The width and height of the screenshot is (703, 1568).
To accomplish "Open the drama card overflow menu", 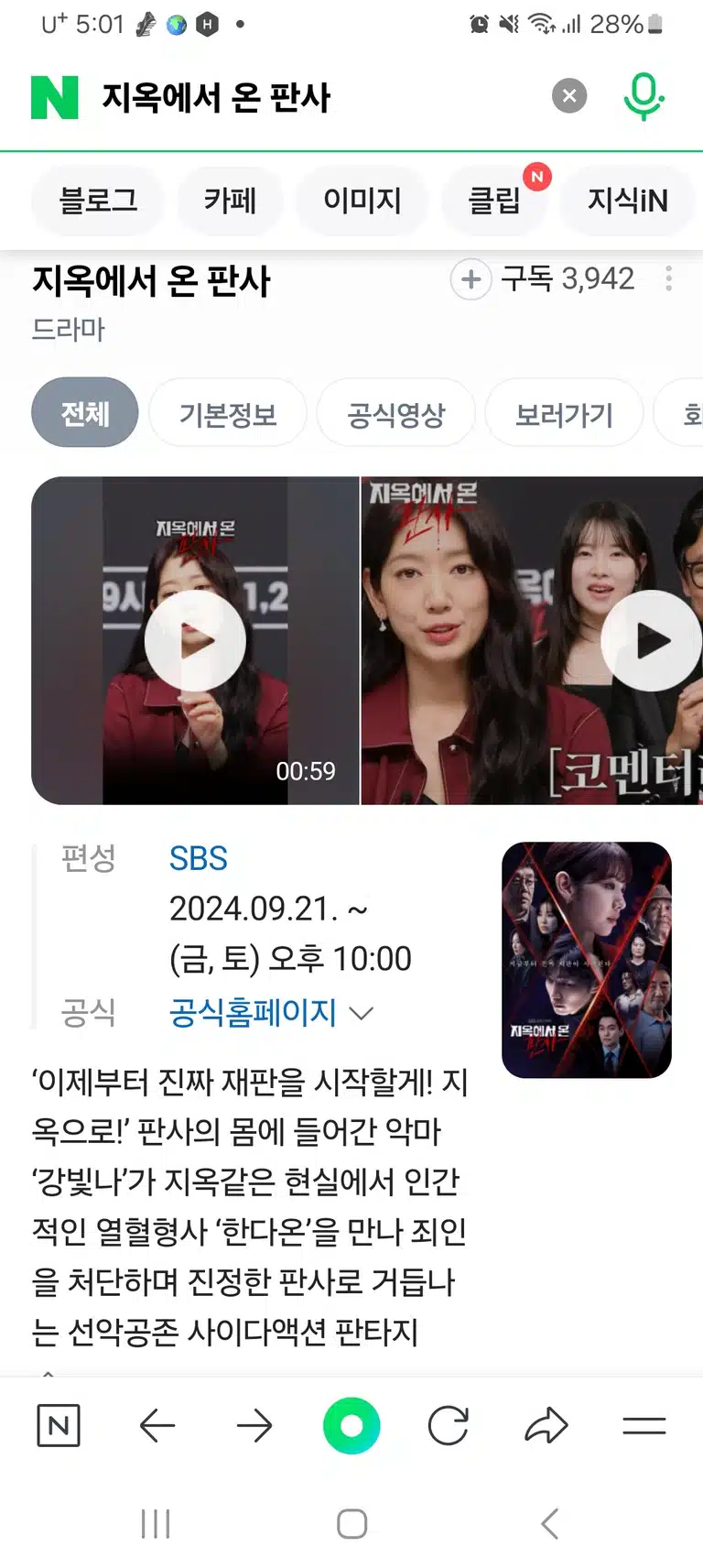I will tap(669, 278).
